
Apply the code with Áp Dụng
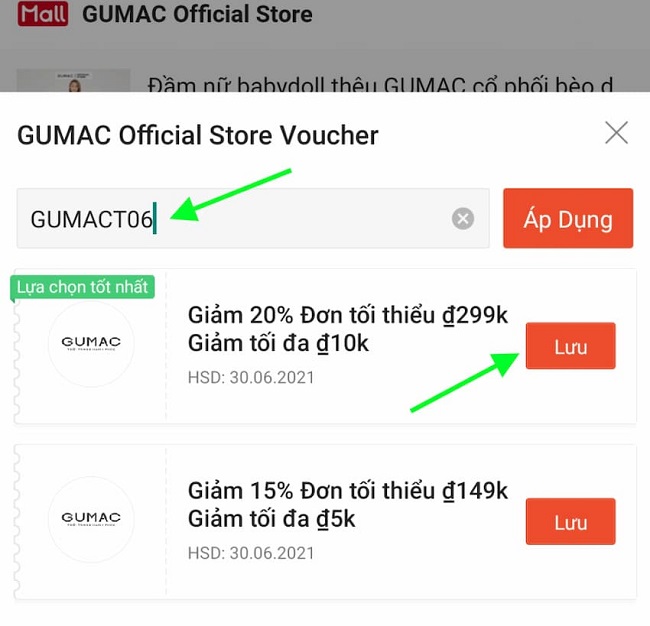pos(567,218)
